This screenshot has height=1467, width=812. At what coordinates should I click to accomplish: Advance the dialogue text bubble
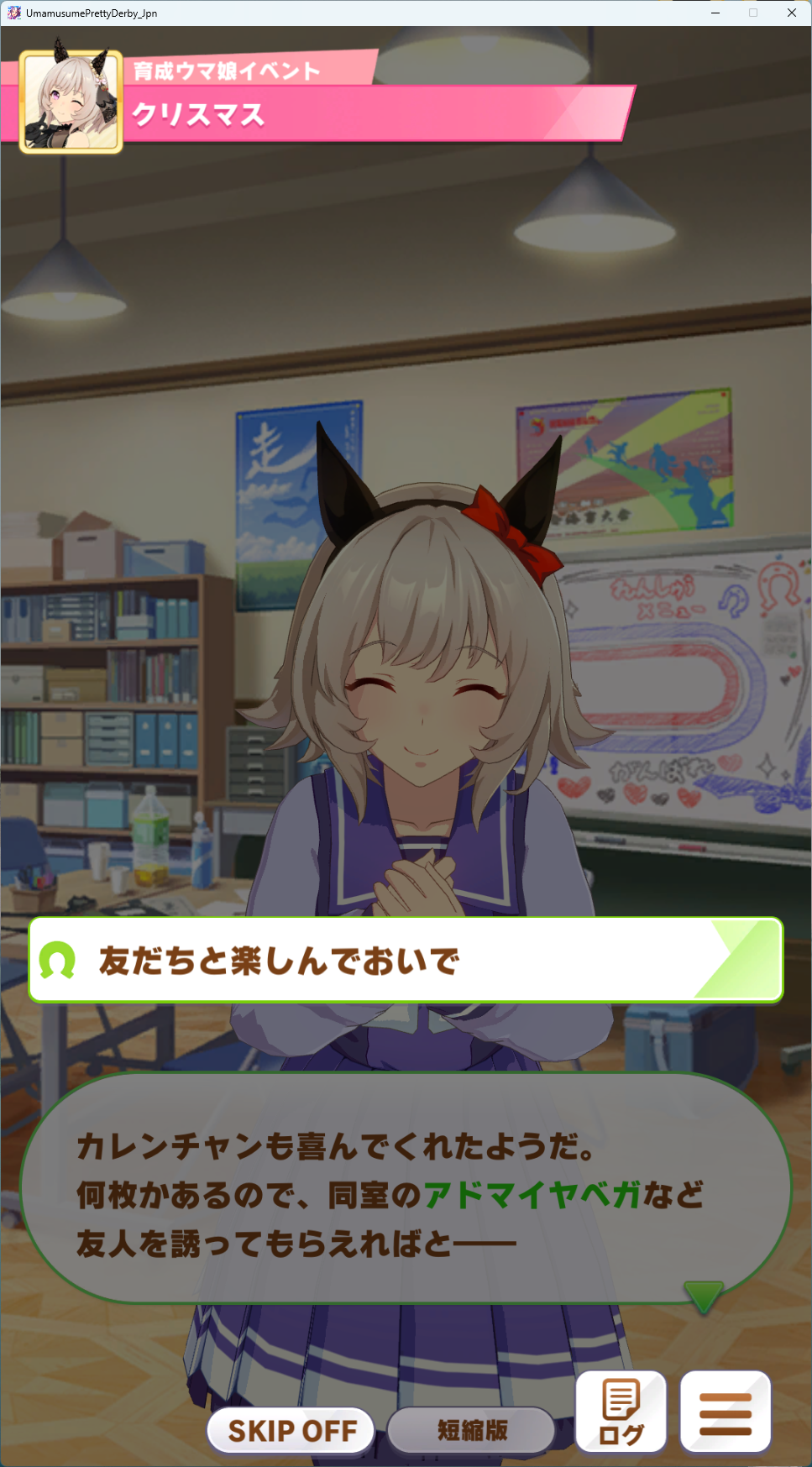coord(406,1192)
